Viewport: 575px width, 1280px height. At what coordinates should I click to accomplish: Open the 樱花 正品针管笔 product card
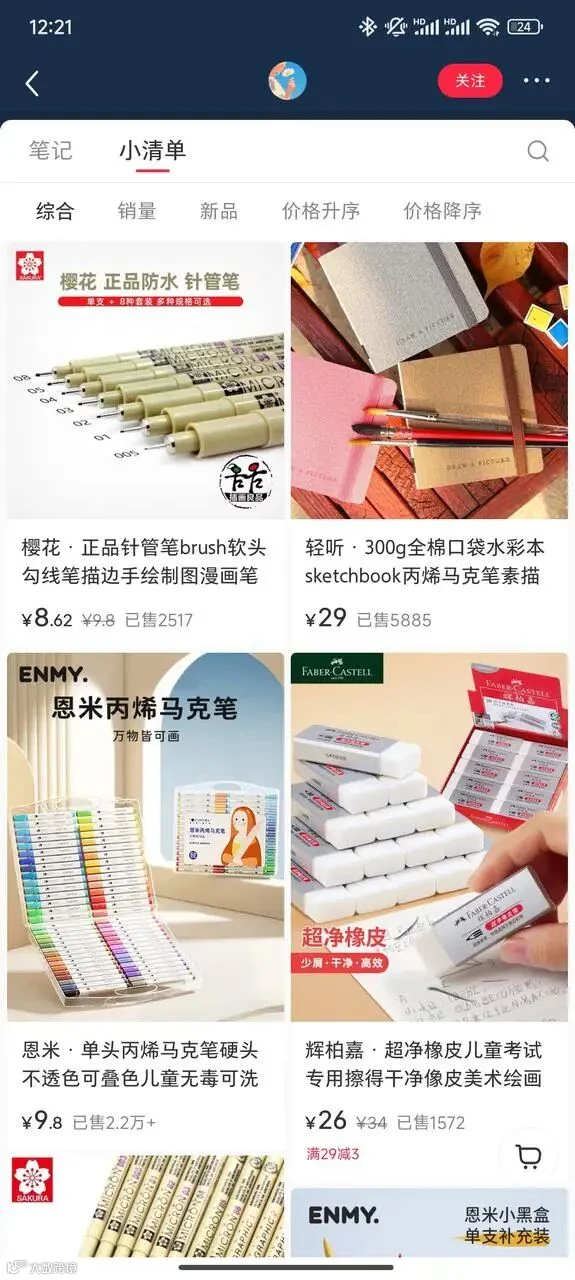(x=146, y=444)
